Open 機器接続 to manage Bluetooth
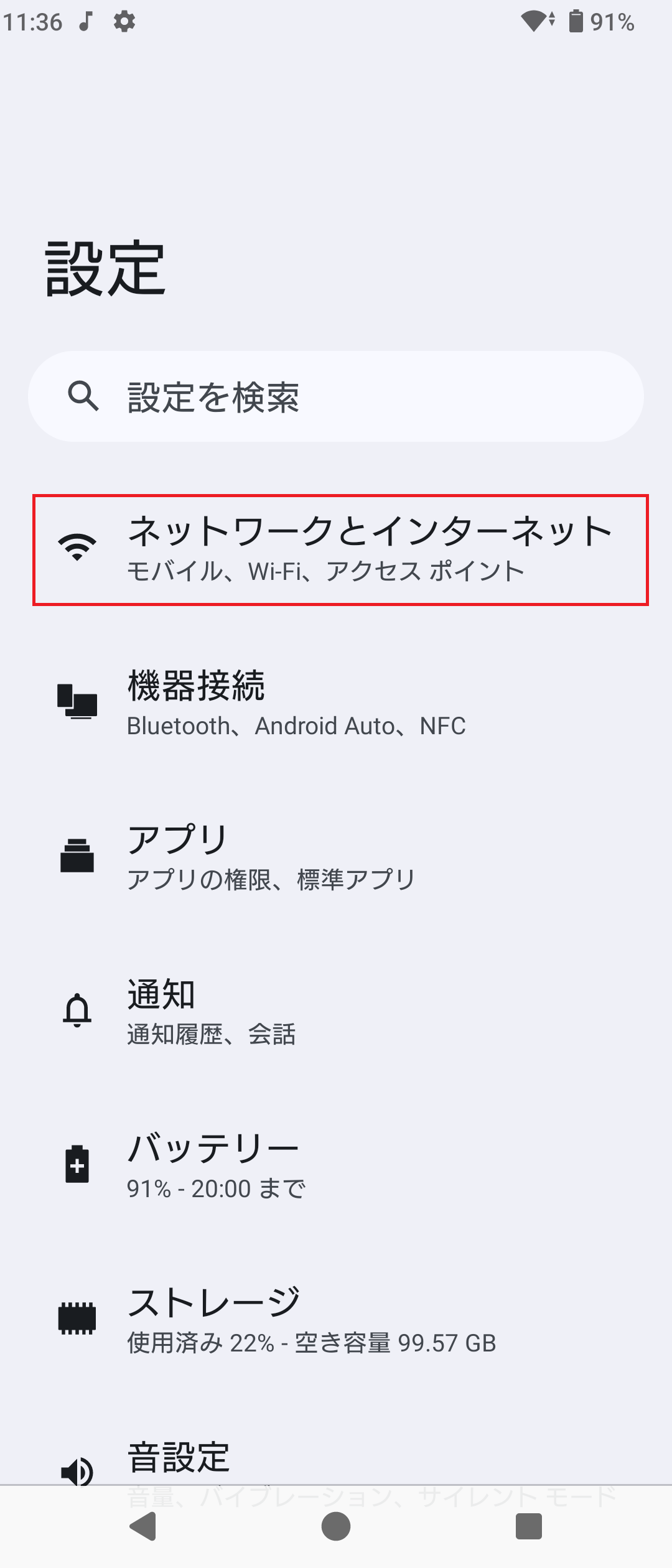672x1568 pixels. point(336,702)
